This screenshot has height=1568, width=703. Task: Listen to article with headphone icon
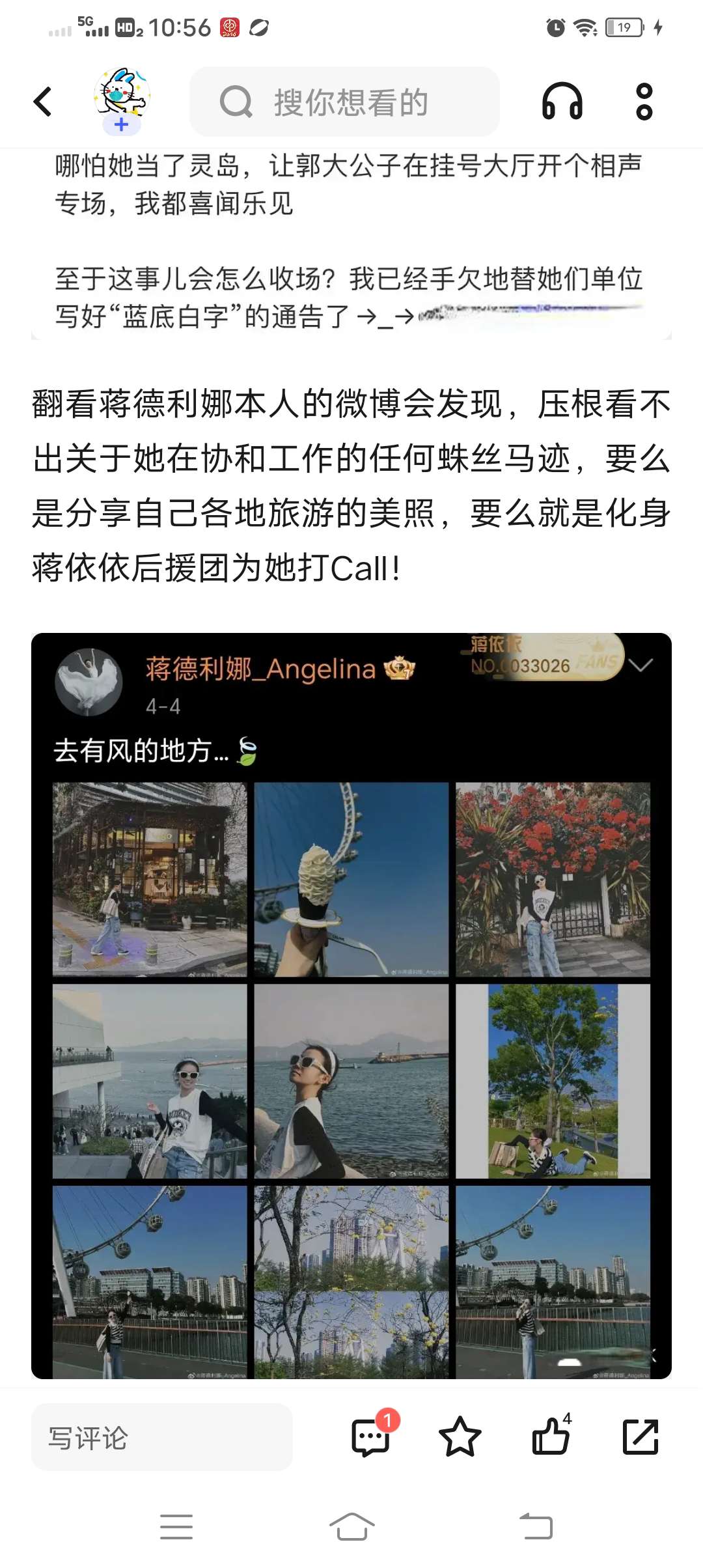[x=562, y=102]
